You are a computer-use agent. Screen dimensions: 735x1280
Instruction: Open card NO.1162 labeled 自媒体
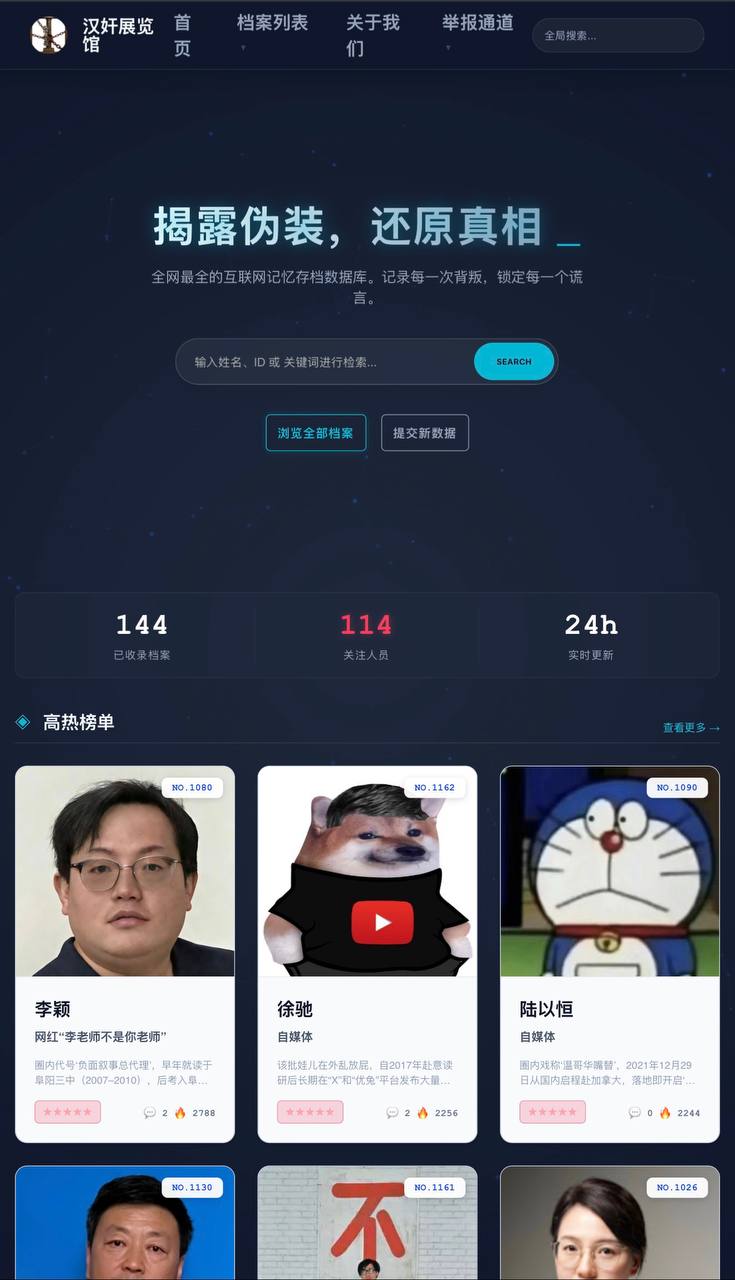(x=367, y=954)
